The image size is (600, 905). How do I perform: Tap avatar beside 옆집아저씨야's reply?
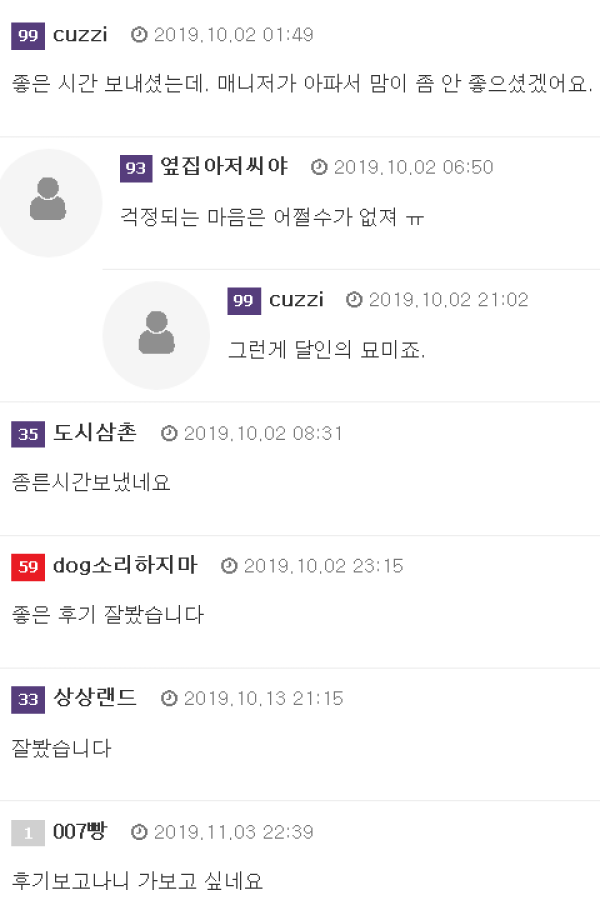pos(48,203)
